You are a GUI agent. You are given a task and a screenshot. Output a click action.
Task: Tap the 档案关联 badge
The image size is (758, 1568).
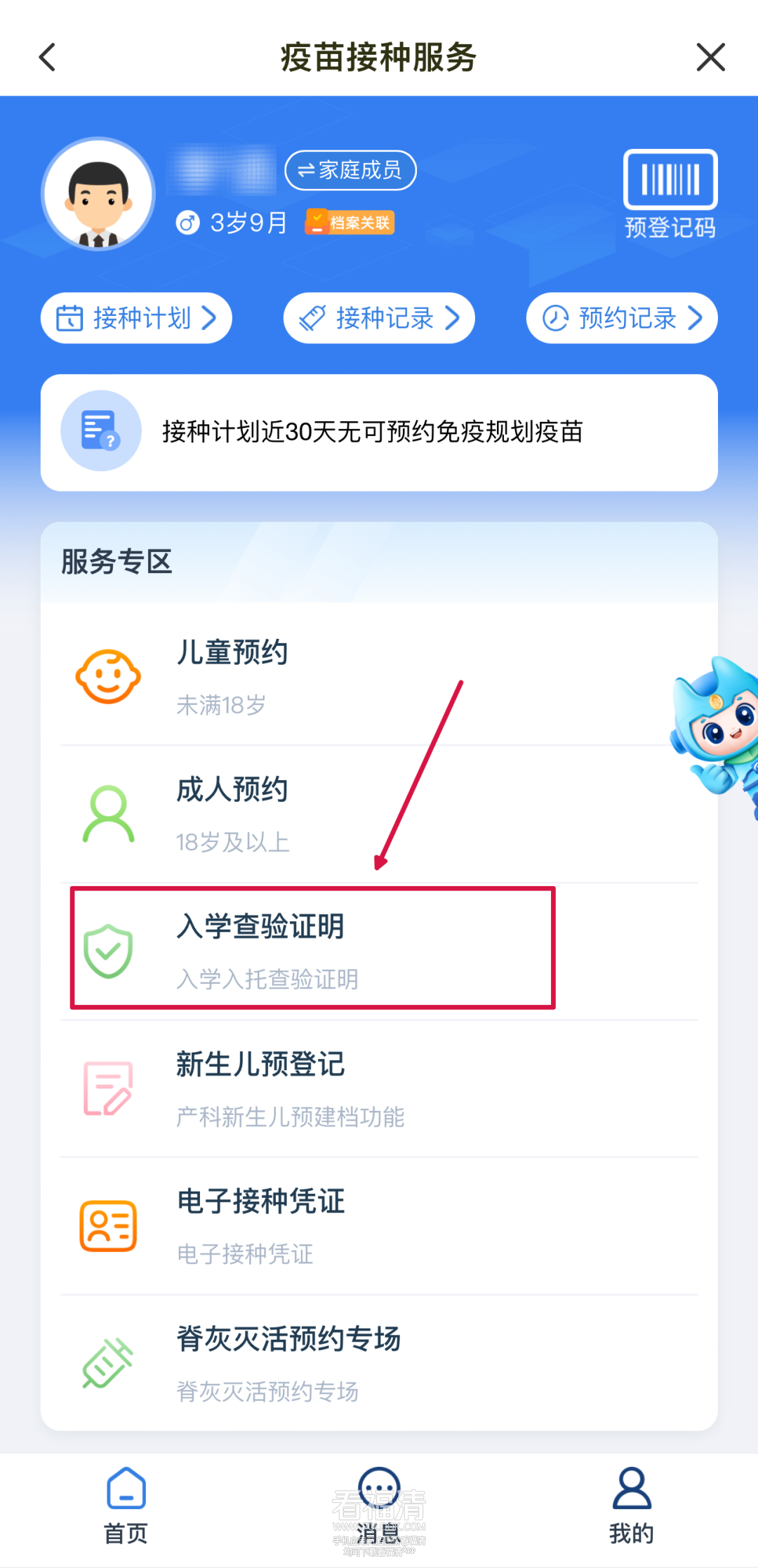click(350, 223)
